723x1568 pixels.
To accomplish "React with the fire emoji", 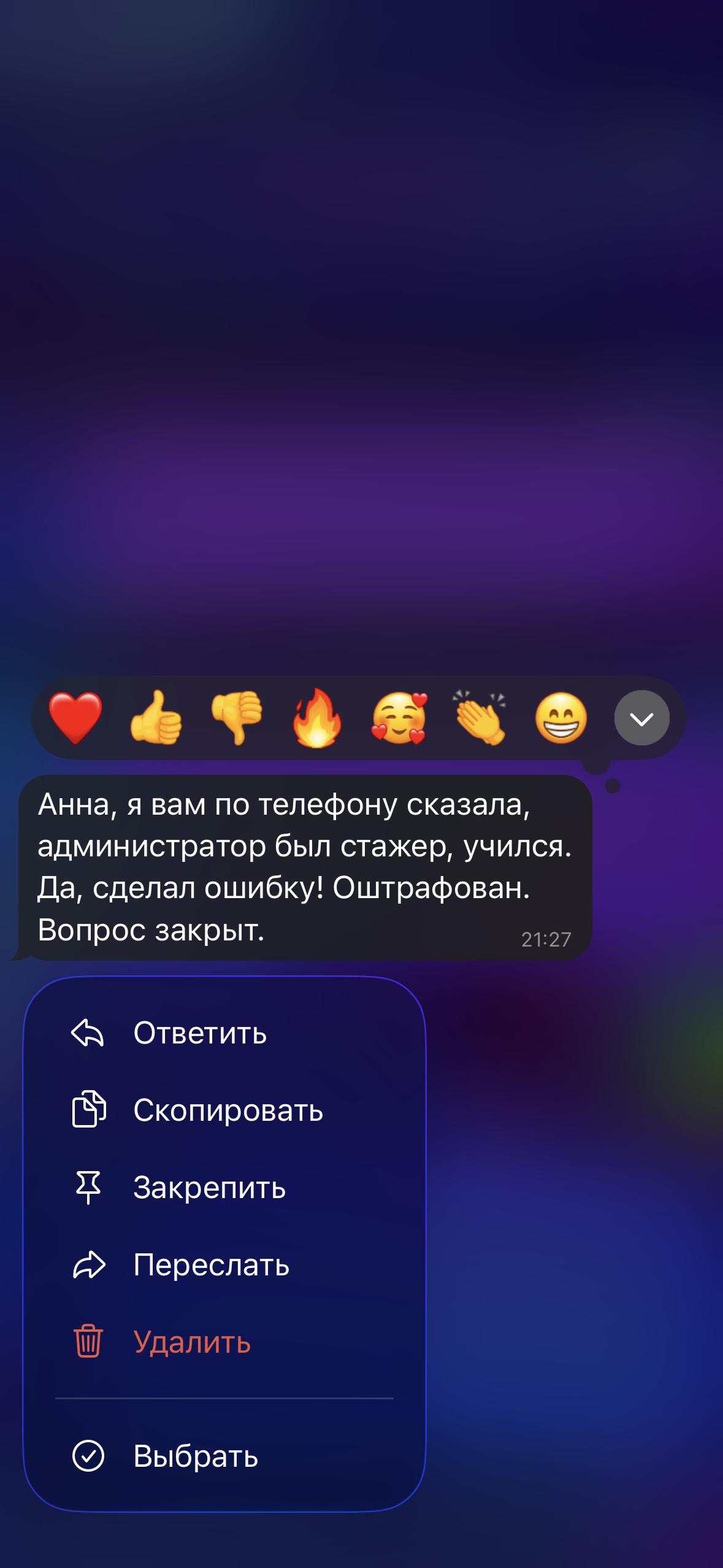I will pos(317,717).
